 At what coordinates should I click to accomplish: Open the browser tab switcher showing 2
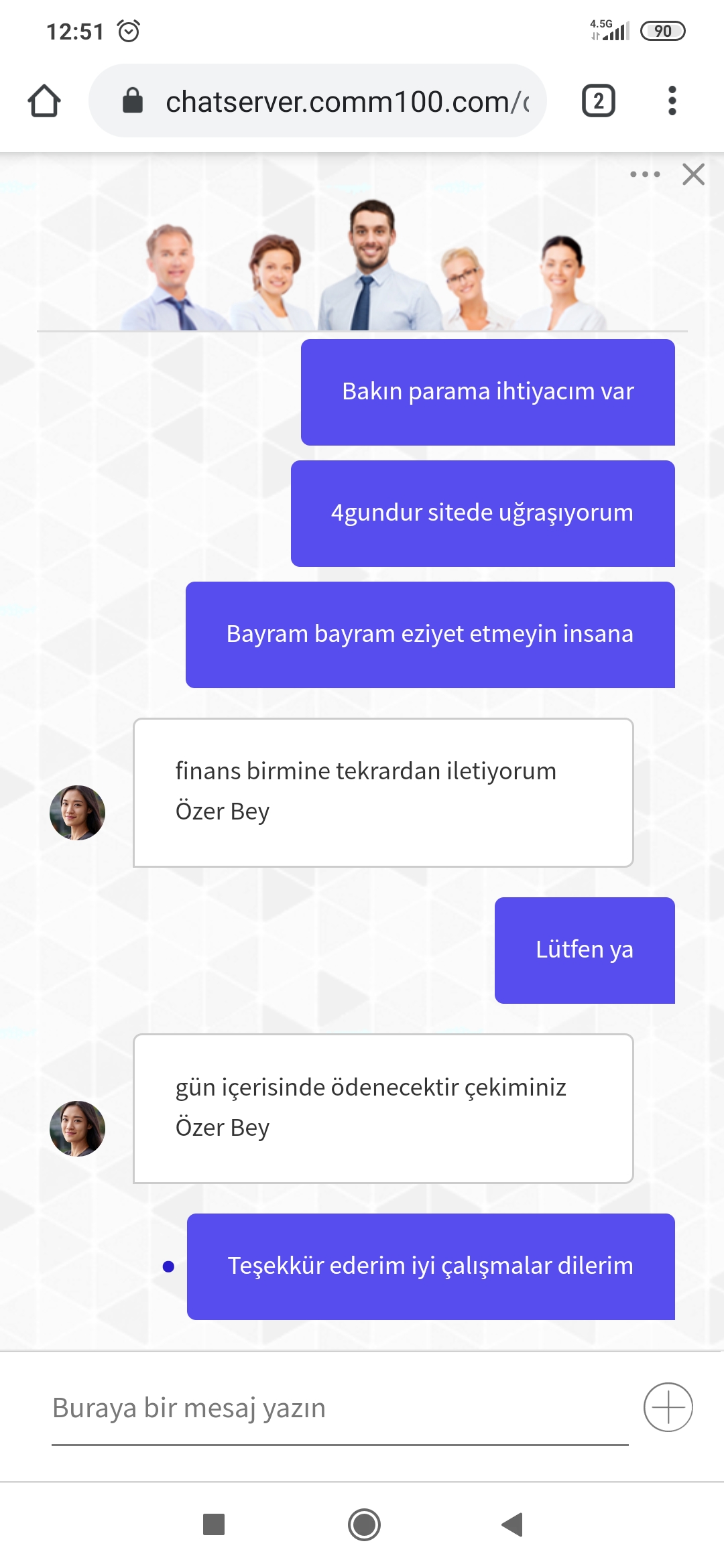coord(598,101)
